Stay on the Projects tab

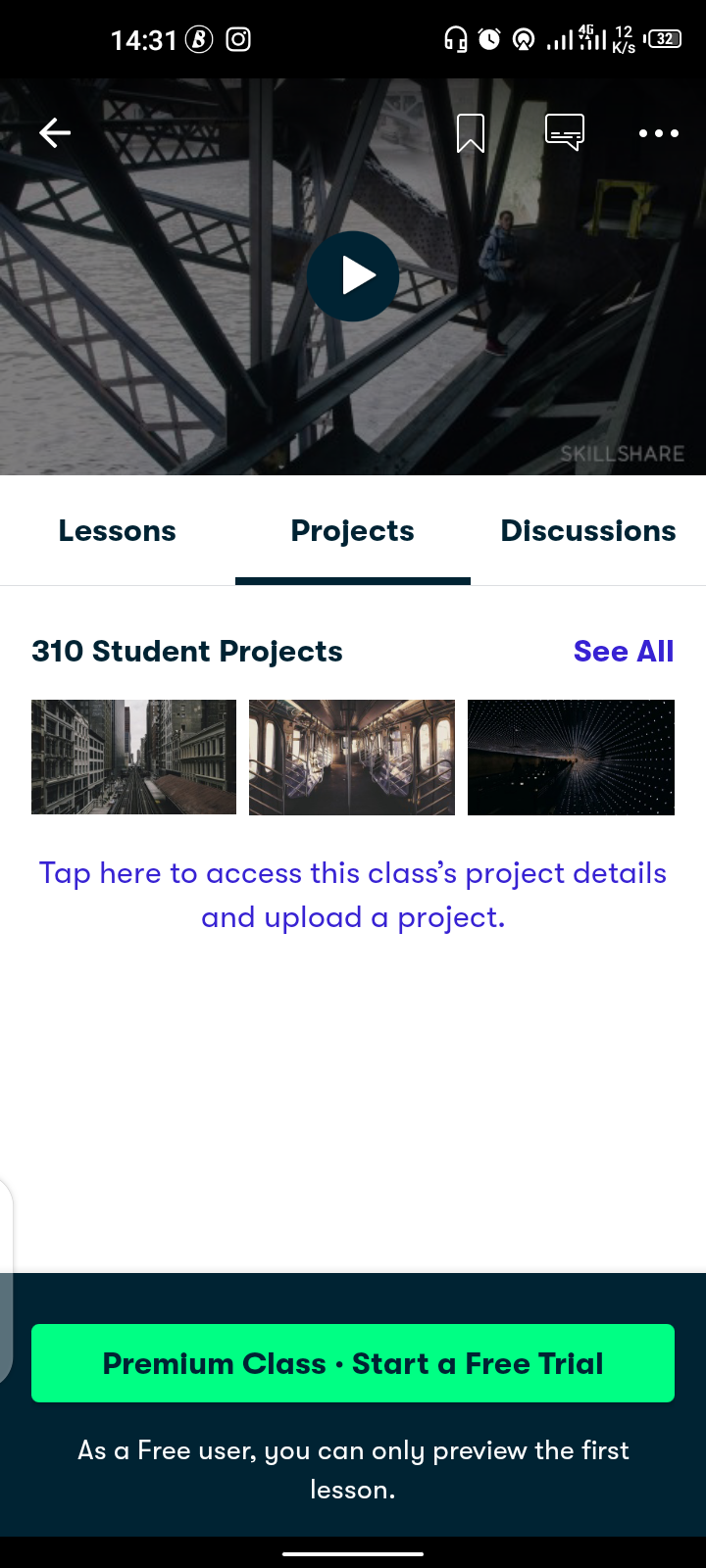(352, 530)
